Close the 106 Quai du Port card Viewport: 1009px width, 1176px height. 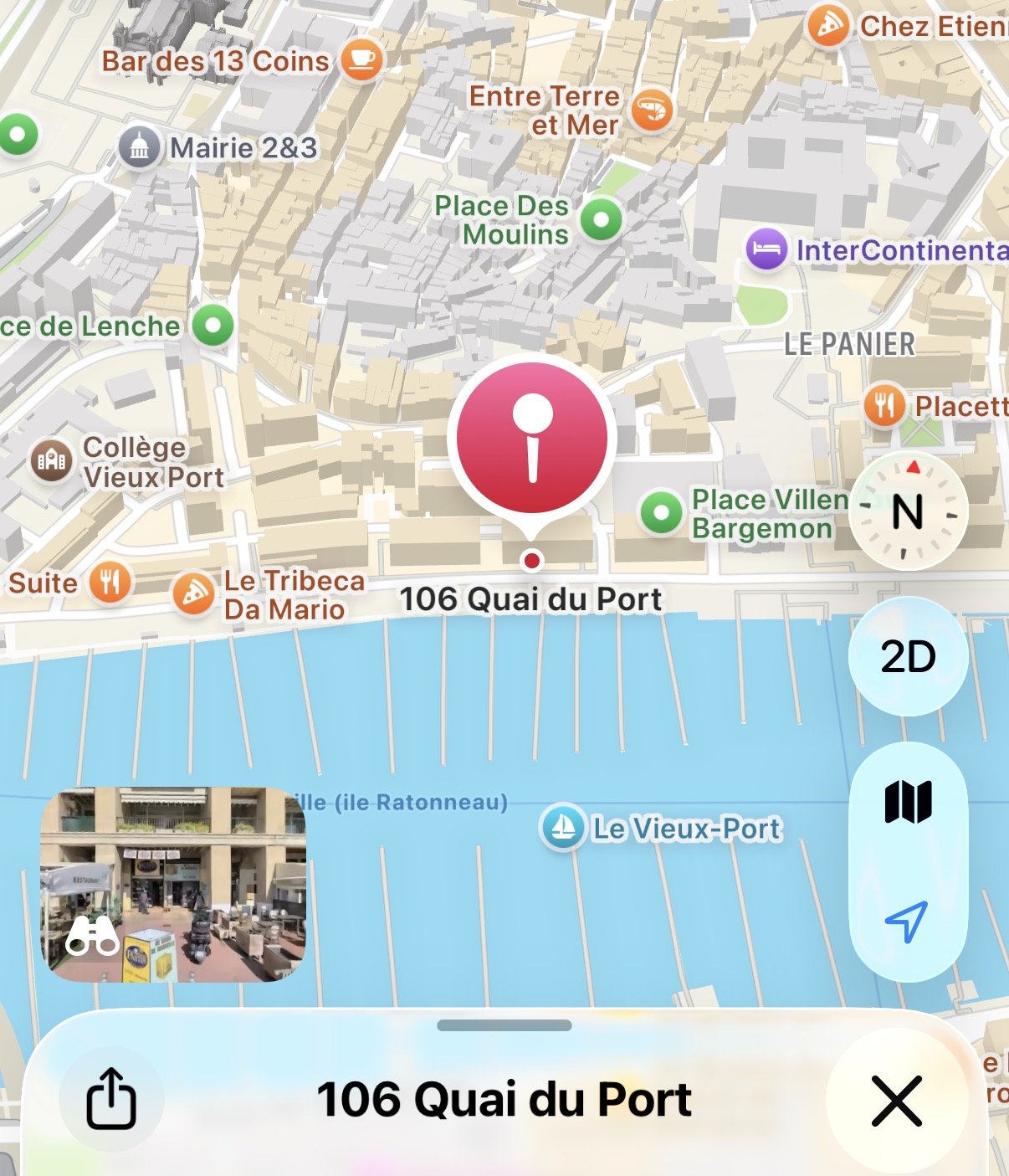[896, 1101]
